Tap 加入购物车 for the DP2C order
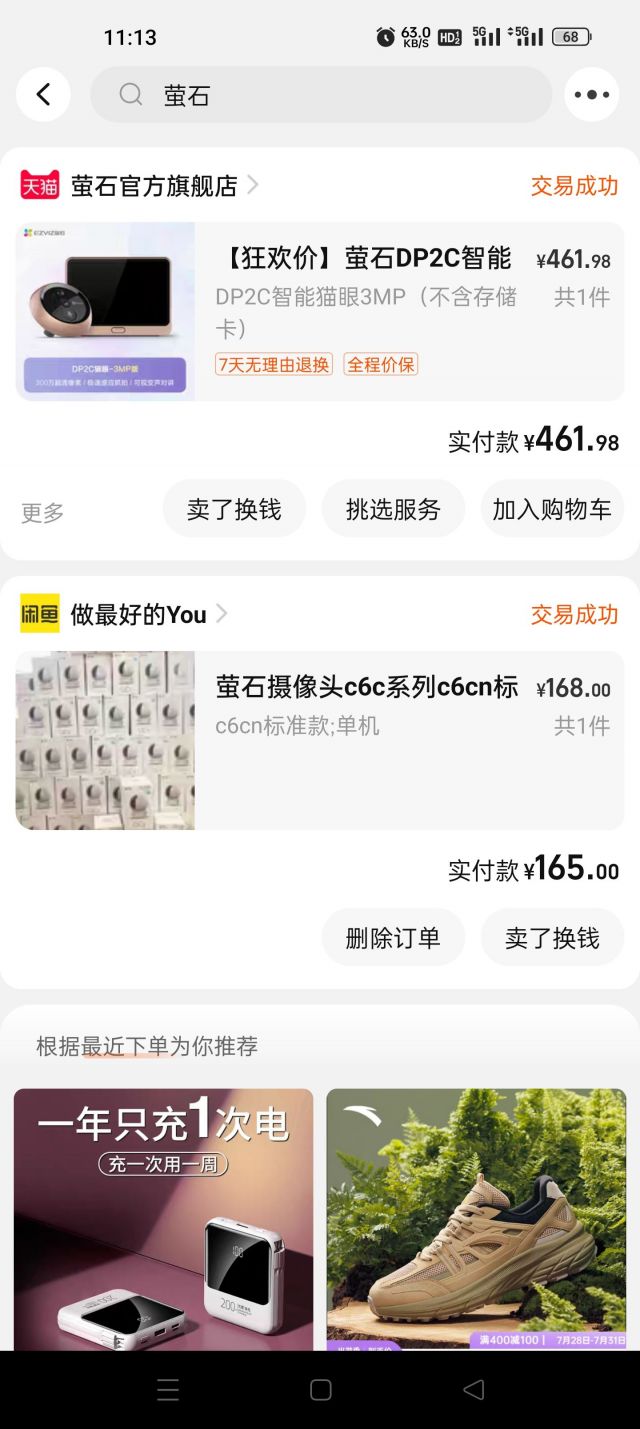Screen dimensions: 640x1429 pyautogui.click(x=552, y=509)
